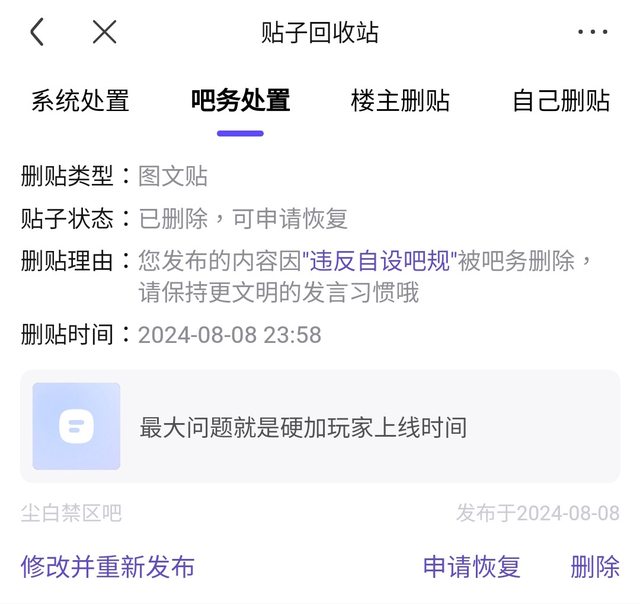The image size is (640, 604).
Task: Tap 修改并重新发布
Action: pos(107,567)
